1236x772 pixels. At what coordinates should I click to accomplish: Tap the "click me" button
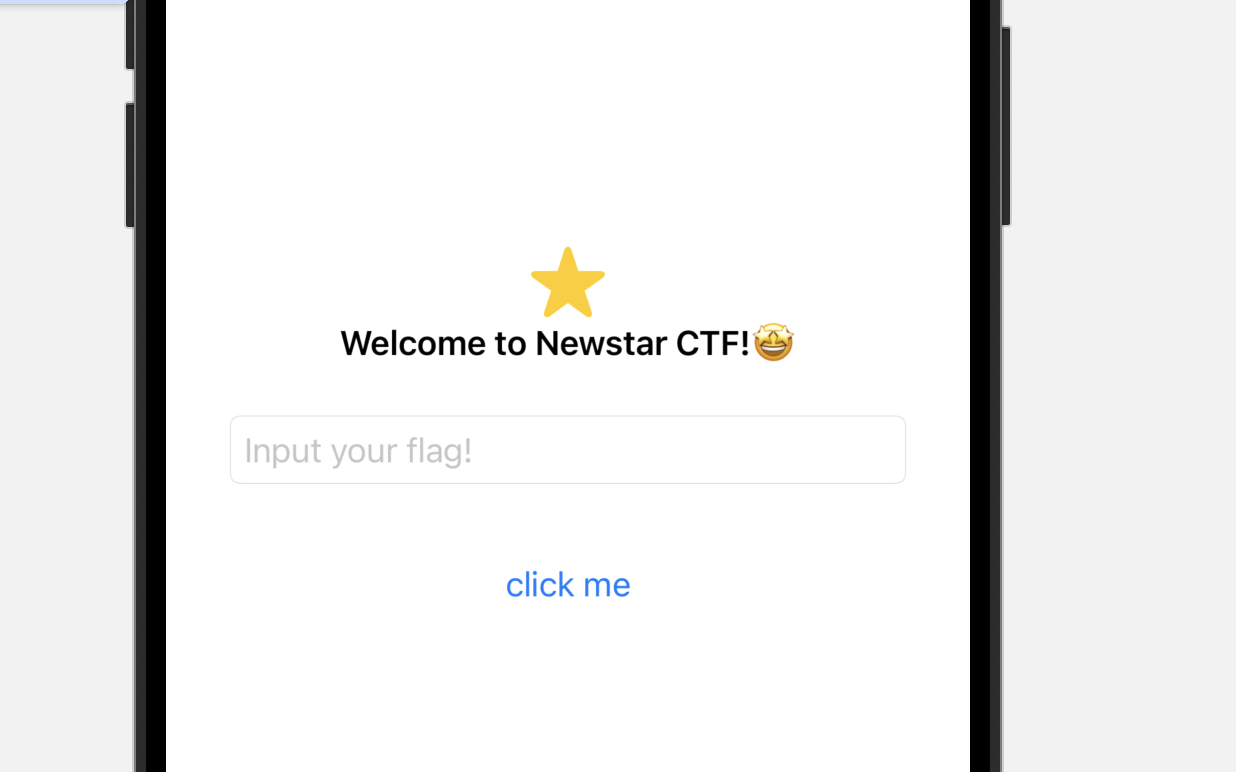click(x=567, y=584)
